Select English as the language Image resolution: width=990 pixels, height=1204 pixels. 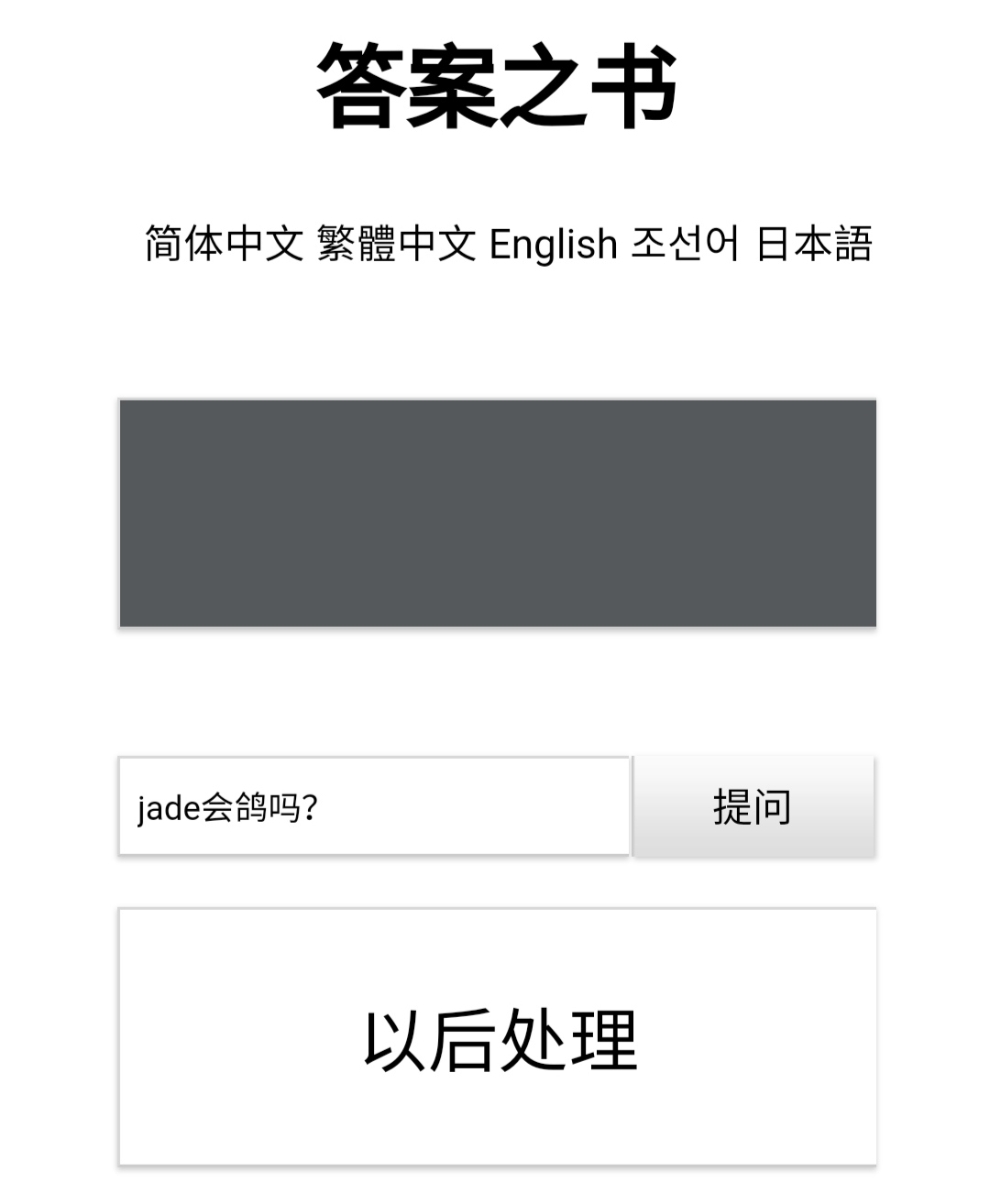point(553,245)
